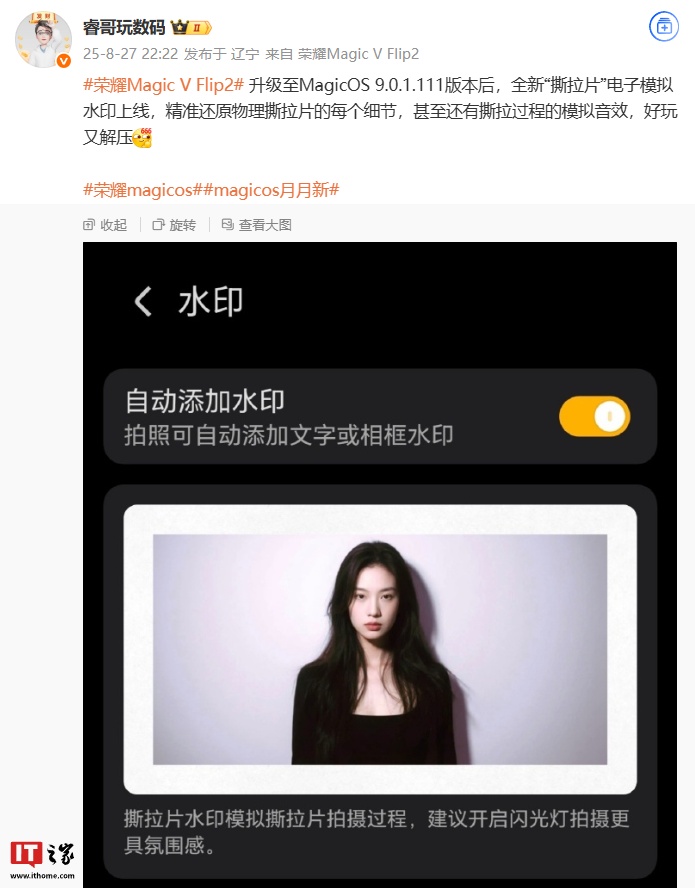The image size is (695, 888).
Task: Open the expanded post picture
Action: [380, 560]
